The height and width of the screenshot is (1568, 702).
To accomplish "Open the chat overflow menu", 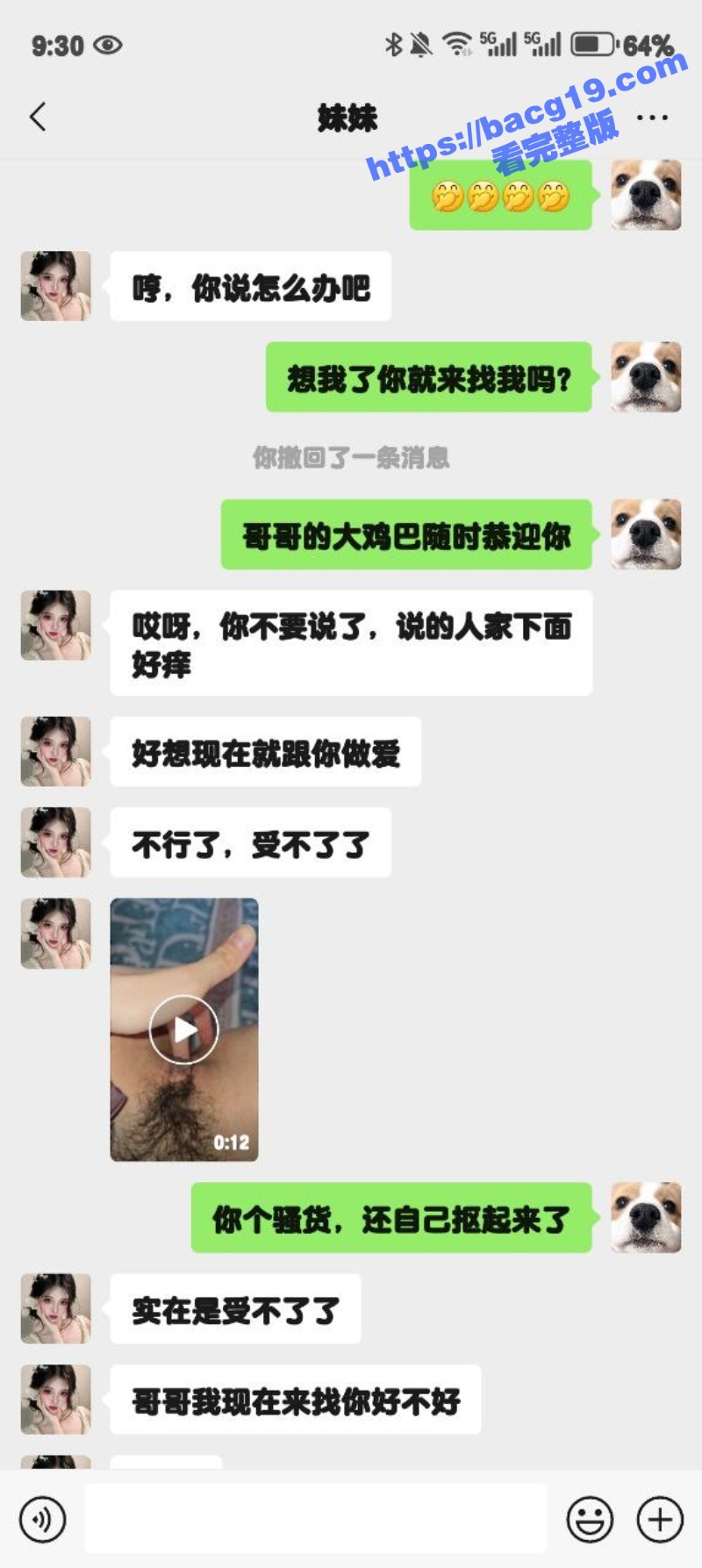I will [x=652, y=117].
